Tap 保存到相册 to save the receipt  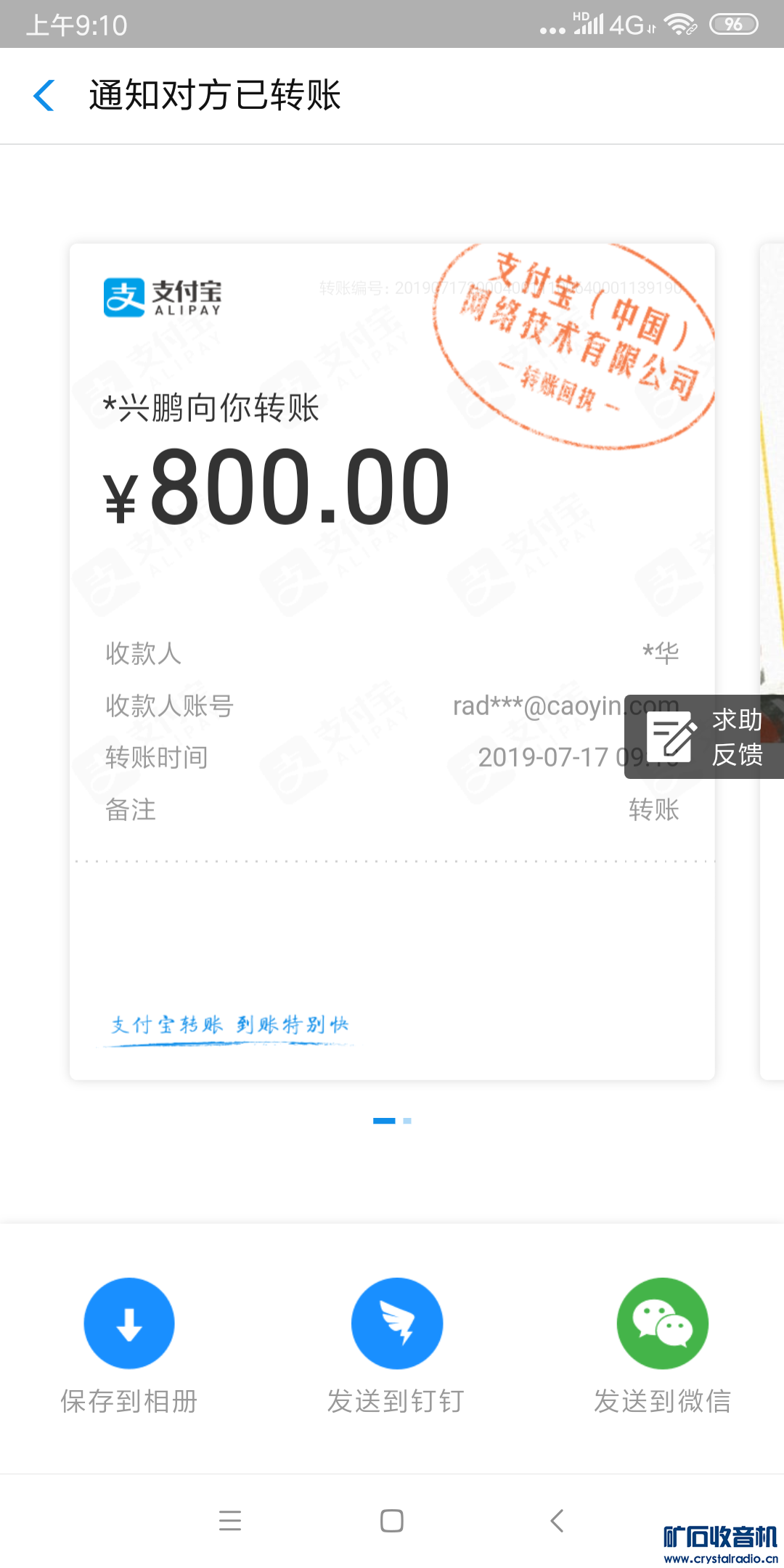[x=129, y=1323]
